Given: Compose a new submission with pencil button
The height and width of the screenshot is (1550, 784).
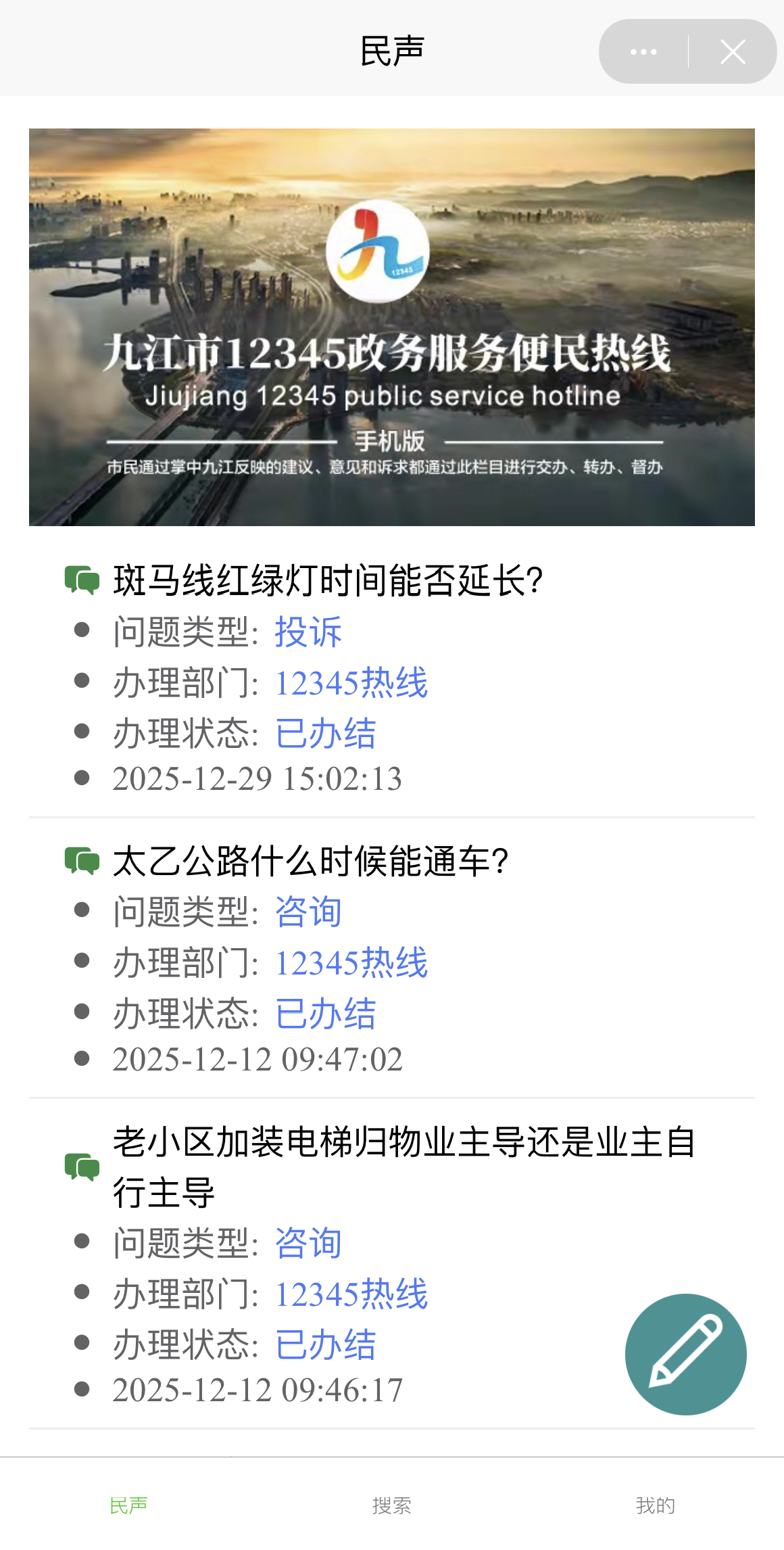Looking at the screenshot, I should click(685, 1354).
